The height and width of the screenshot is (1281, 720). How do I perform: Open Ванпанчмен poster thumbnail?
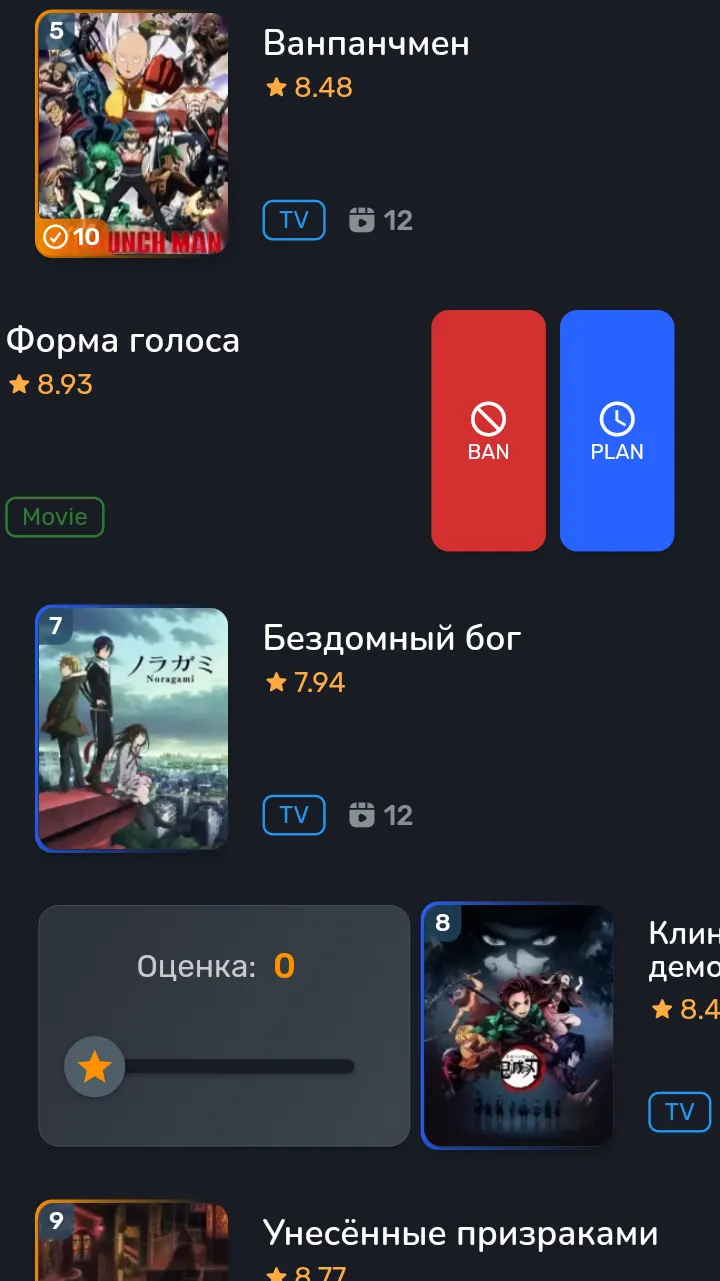click(x=132, y=134)
